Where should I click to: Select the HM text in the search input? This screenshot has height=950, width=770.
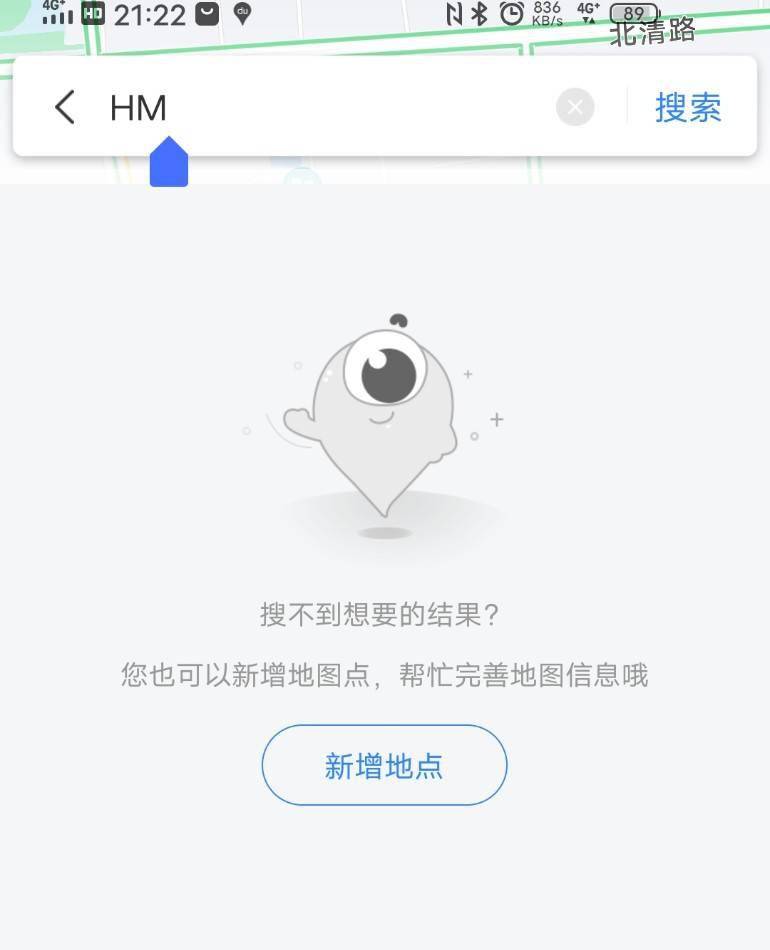[137, 107]
